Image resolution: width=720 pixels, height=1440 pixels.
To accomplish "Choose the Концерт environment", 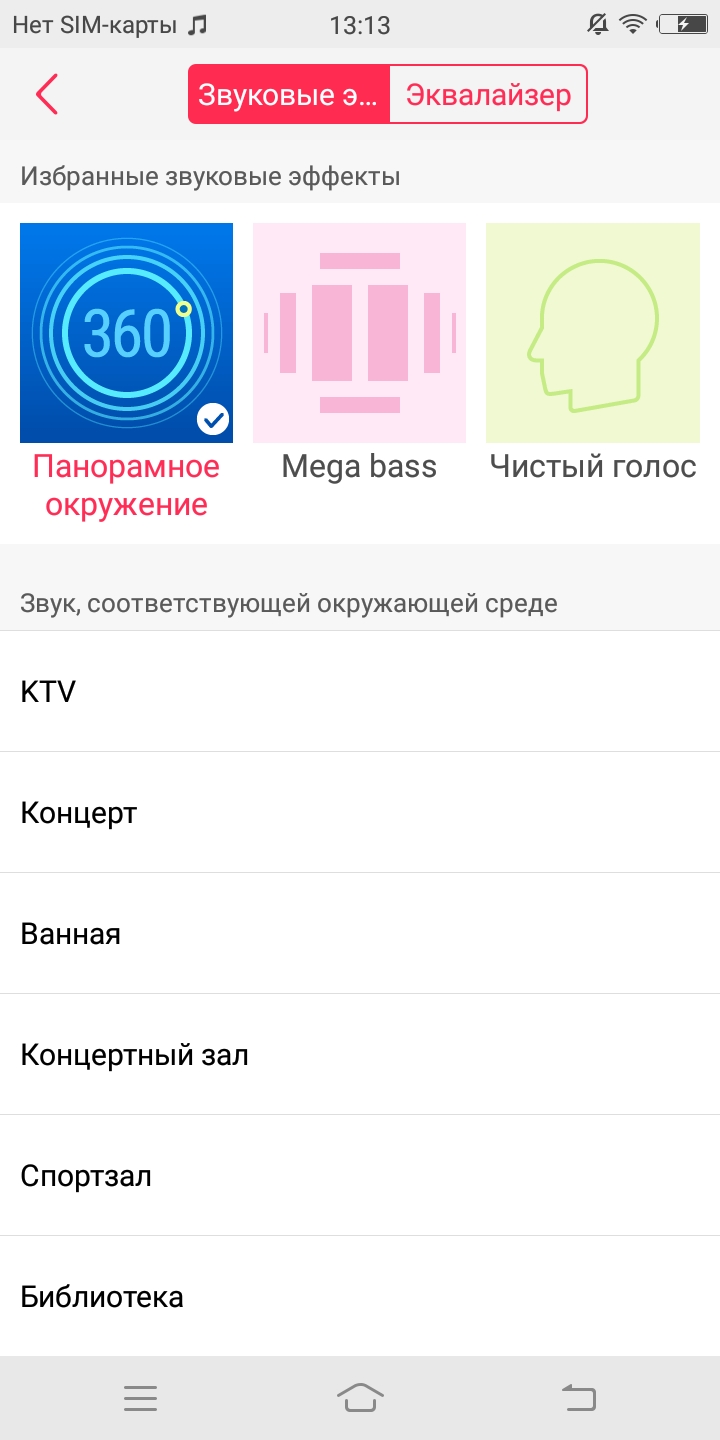I will [360, 812].
